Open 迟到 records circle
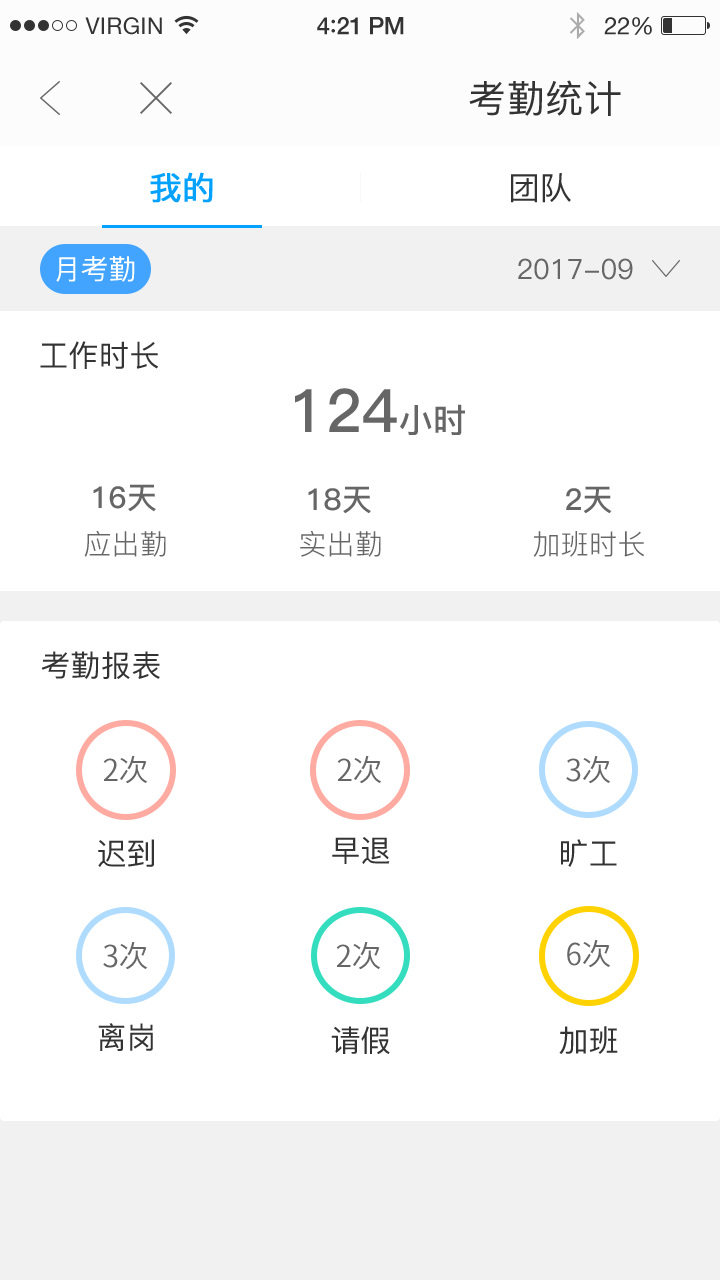 pos(126,770)
